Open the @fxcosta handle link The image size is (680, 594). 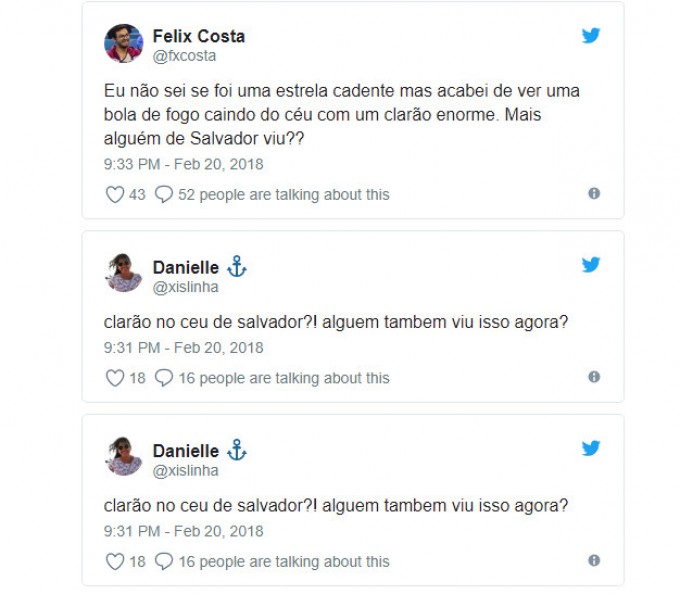click(184, 56)
